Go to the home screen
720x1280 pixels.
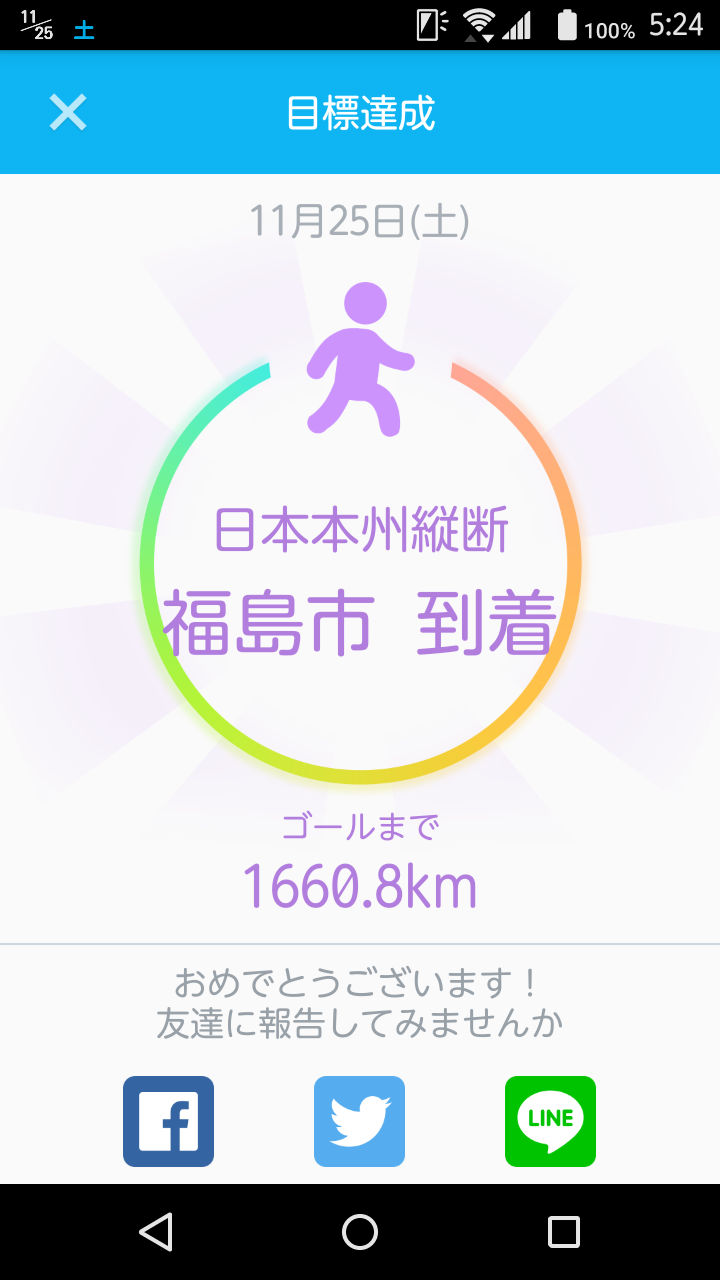[360, 1232]
